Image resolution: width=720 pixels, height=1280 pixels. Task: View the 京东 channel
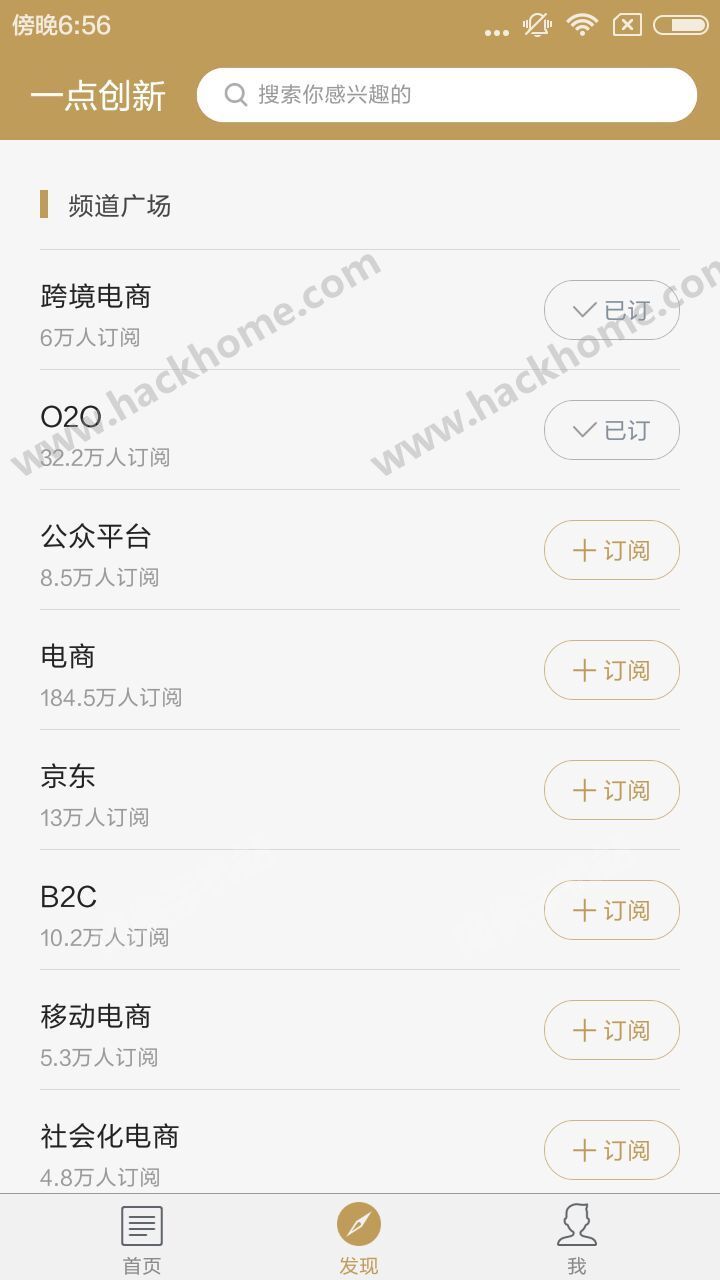(250, 791)
